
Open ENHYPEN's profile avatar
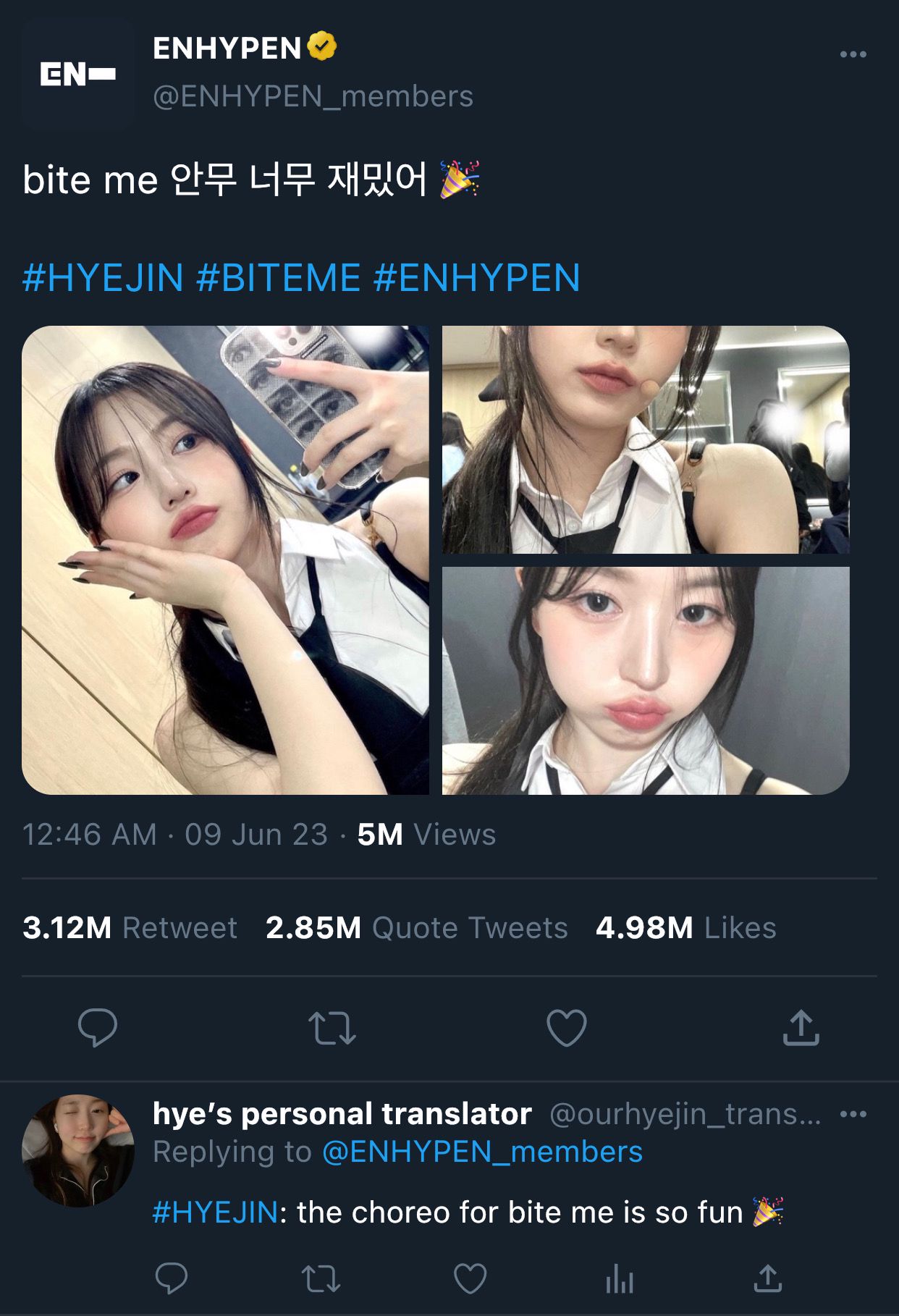coord(78,73)
